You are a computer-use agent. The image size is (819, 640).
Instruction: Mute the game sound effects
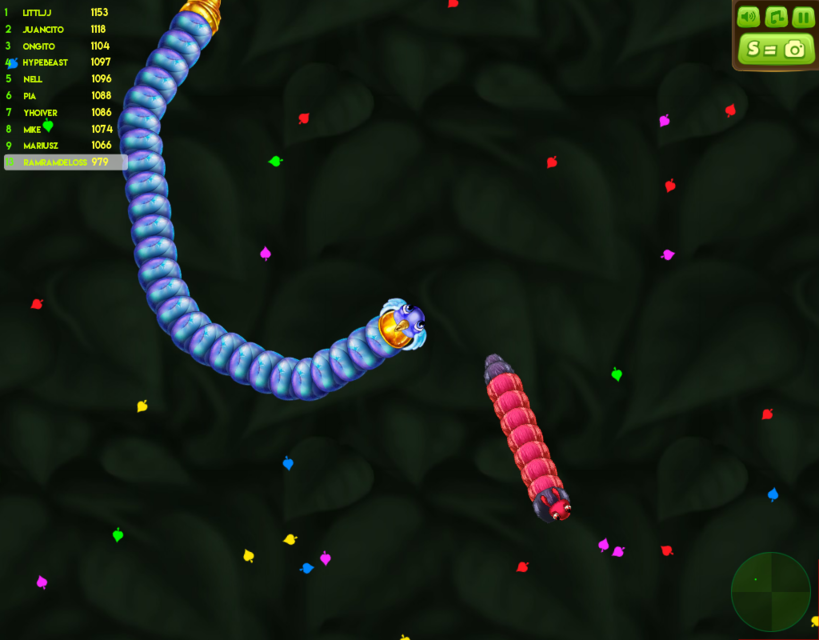748,17
